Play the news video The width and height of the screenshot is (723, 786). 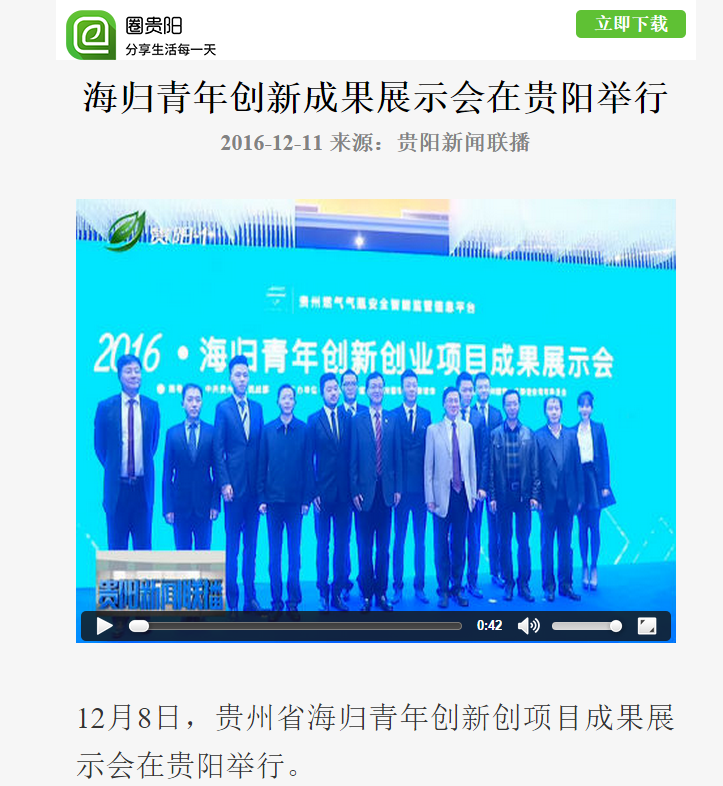point(105,626)
